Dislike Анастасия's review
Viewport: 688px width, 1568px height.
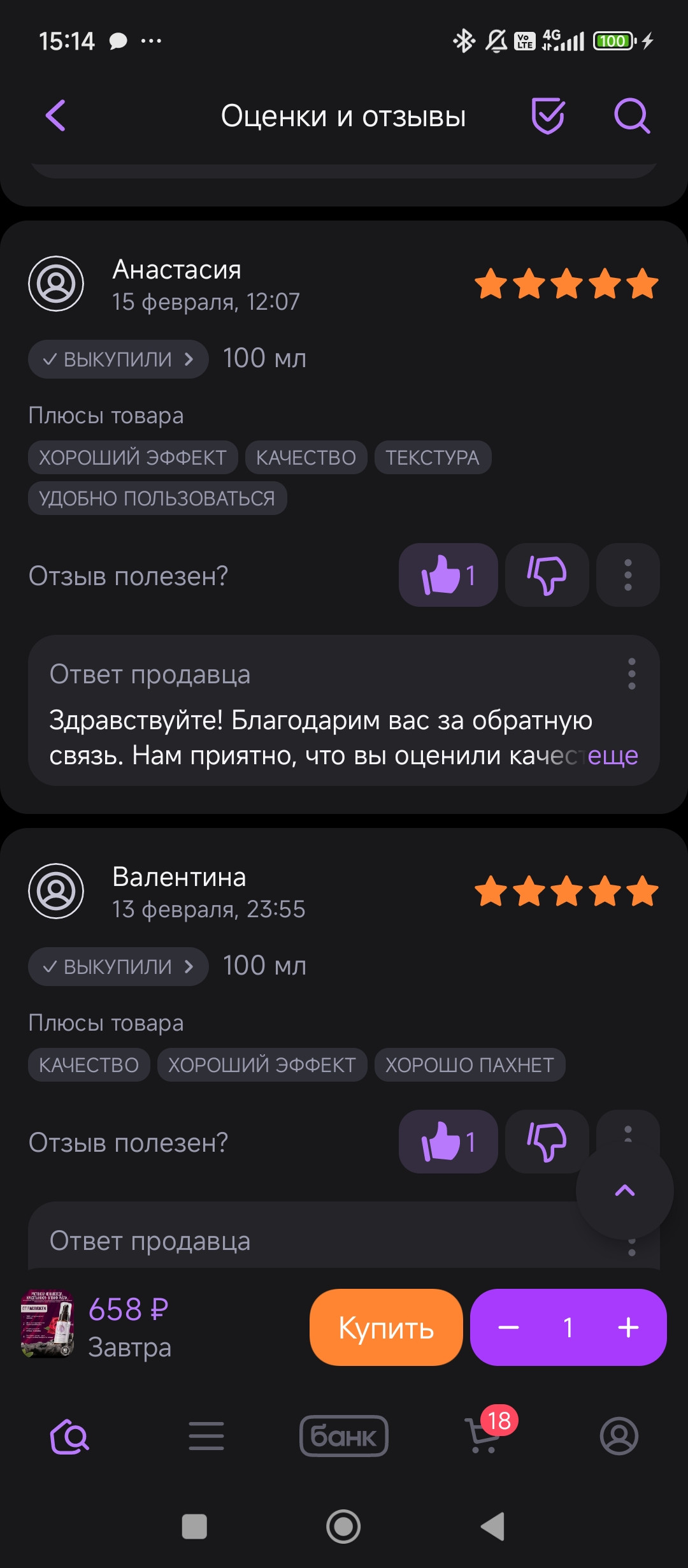(547, 575)
